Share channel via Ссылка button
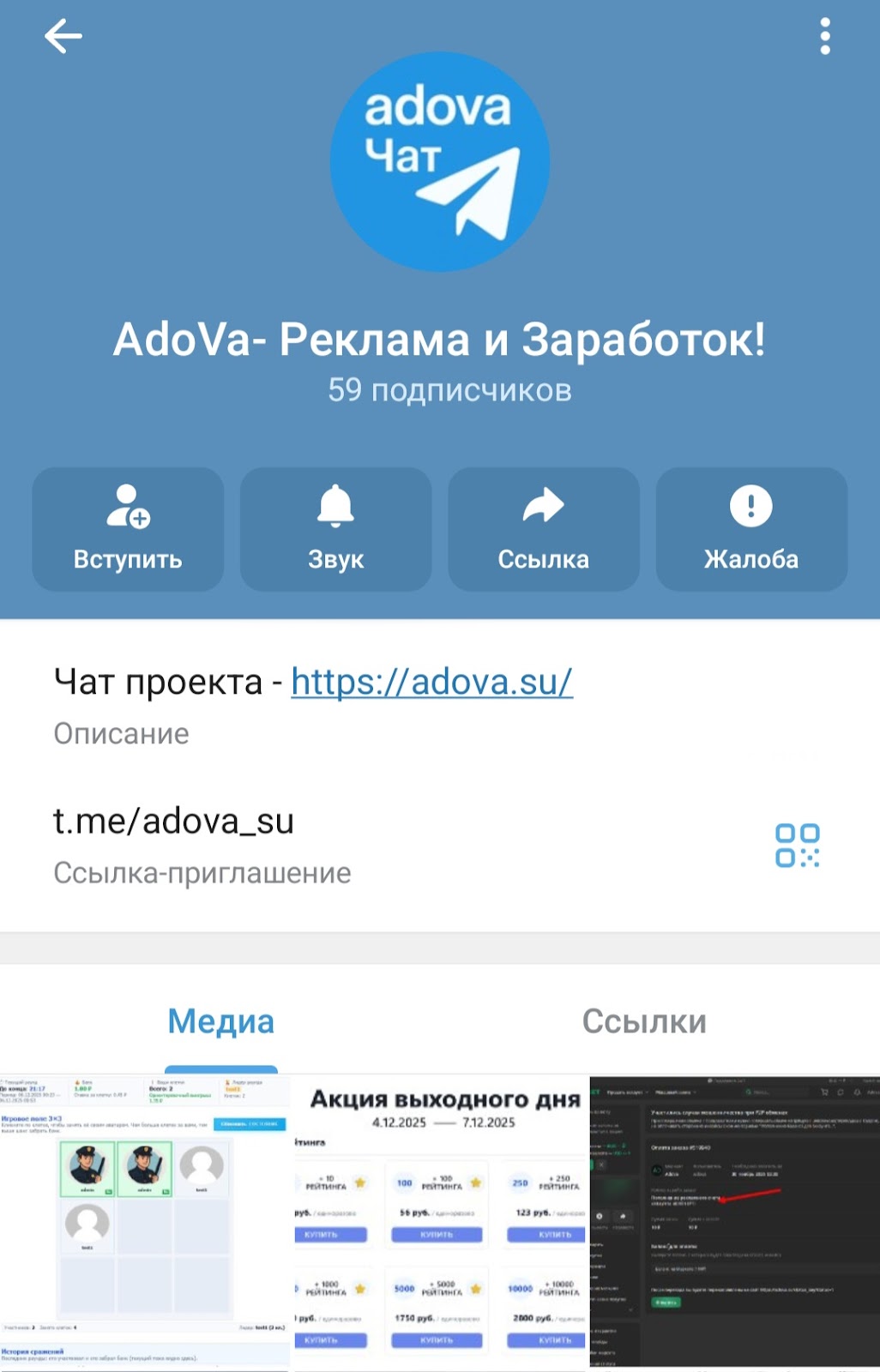This screenshot has height=1372, width=880. (x=543, y=529)
